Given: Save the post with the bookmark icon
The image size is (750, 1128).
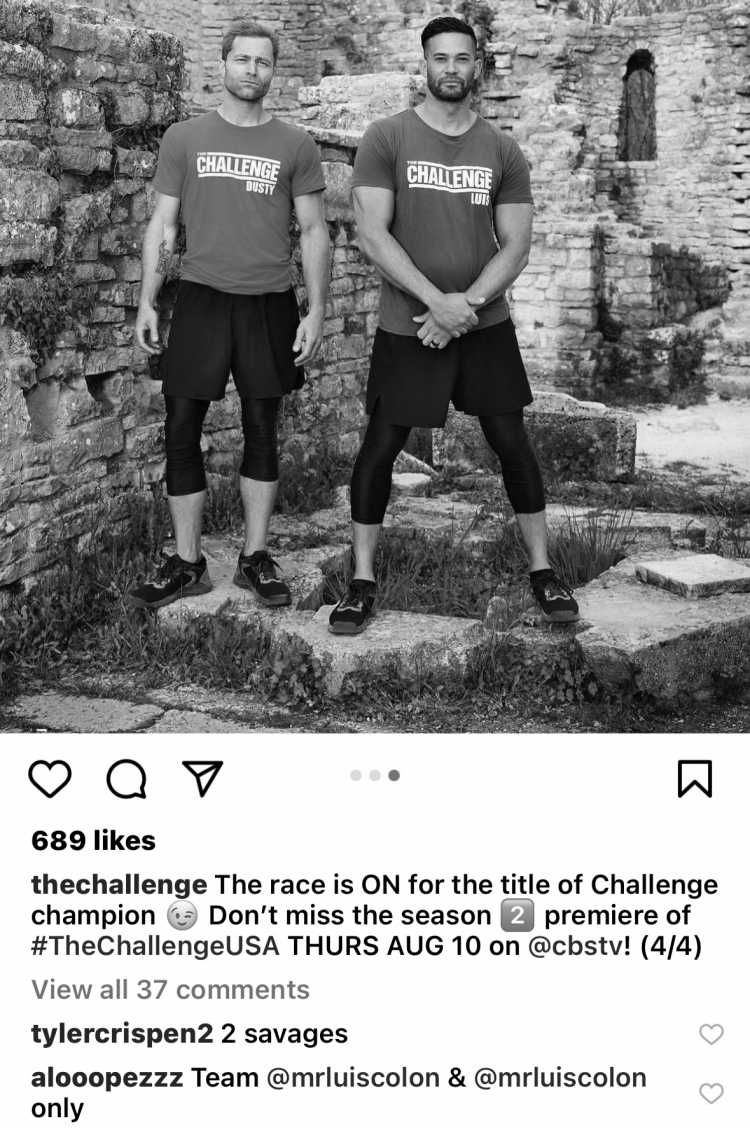Looking at the screenshot, I should pos(695,778).
